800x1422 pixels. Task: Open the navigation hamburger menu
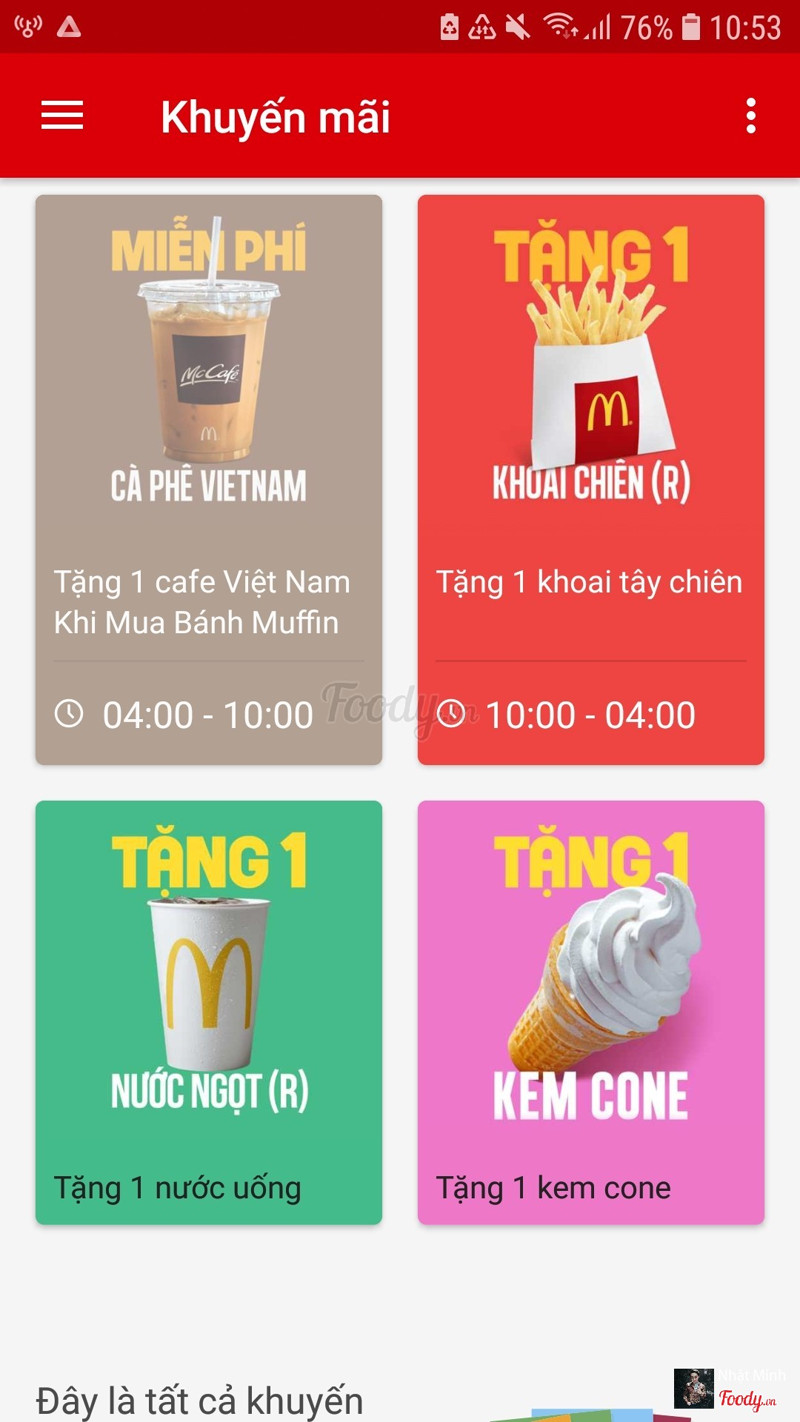(61, 116)
